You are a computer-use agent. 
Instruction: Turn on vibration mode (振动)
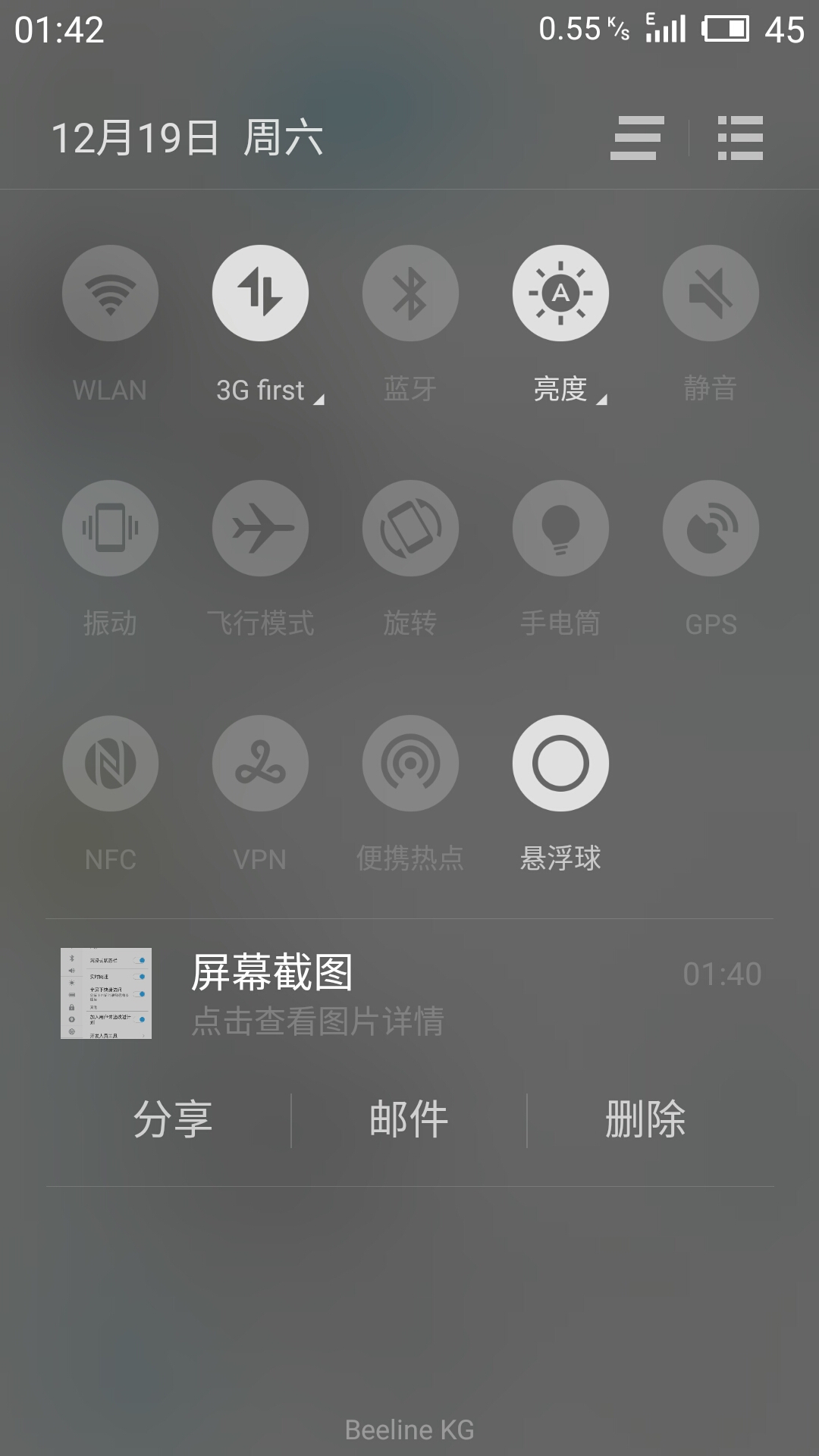tap(110, 529)
